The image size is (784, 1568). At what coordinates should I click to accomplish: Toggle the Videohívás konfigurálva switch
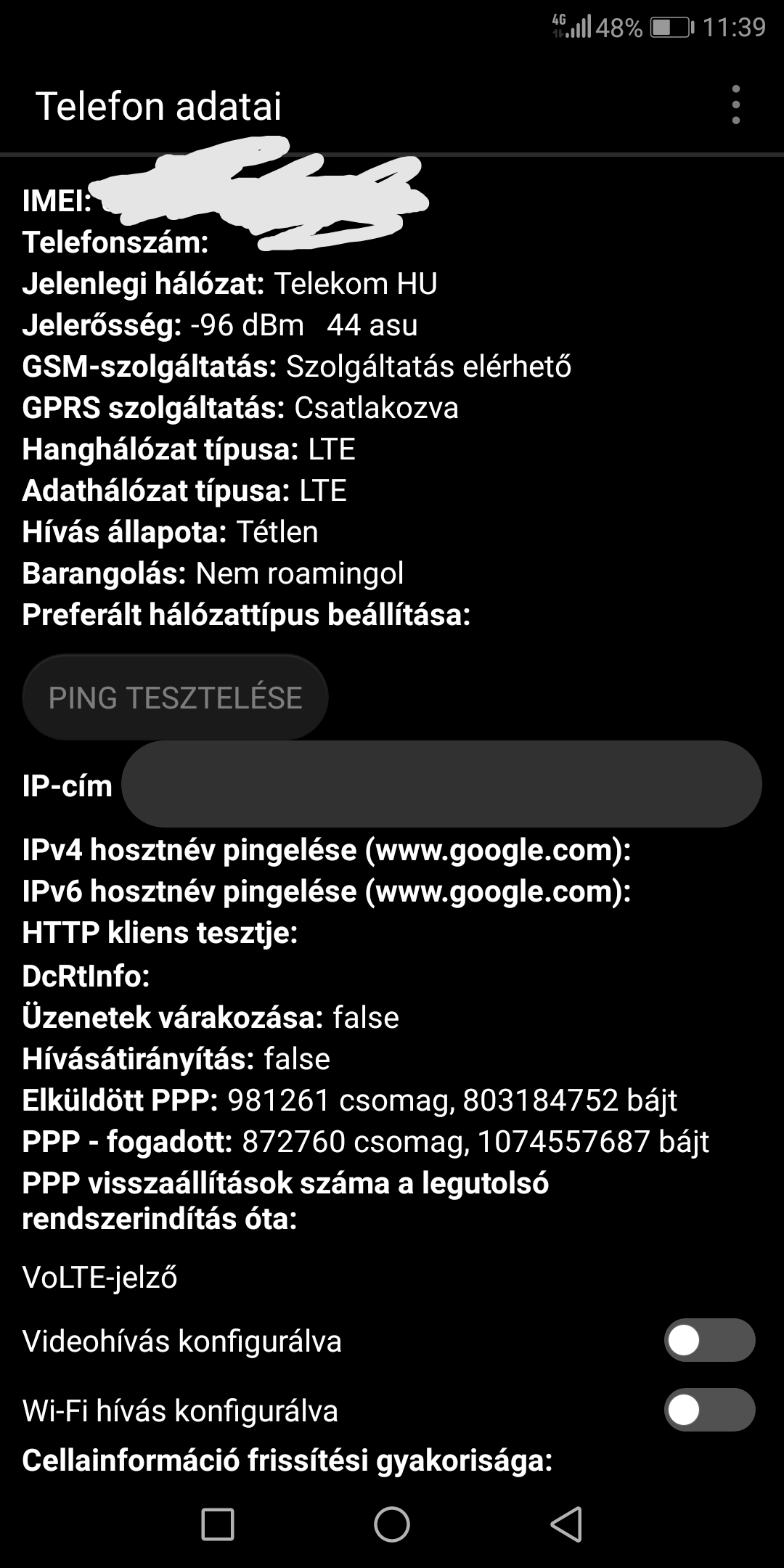(709, 1340)
